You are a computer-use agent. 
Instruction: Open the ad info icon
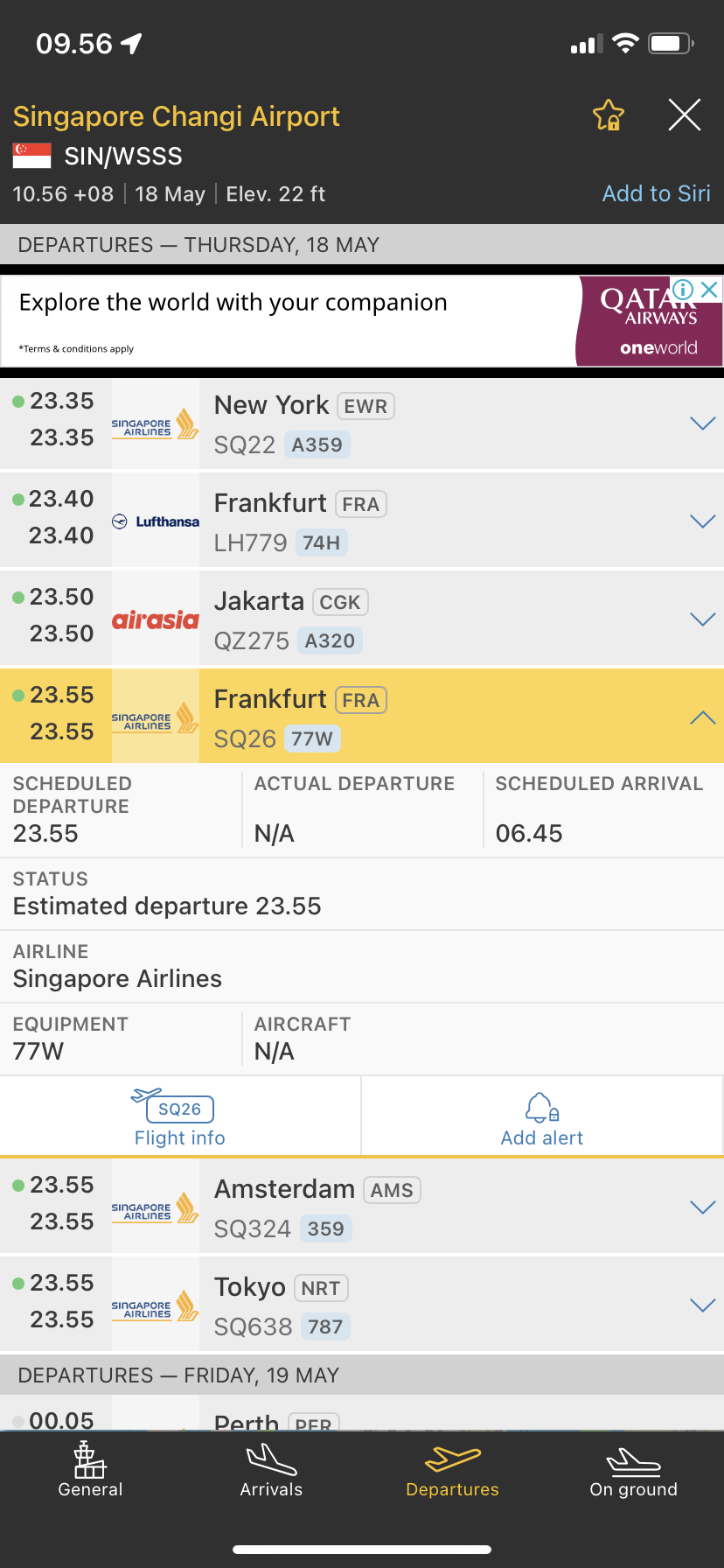(x=684, y=290)
